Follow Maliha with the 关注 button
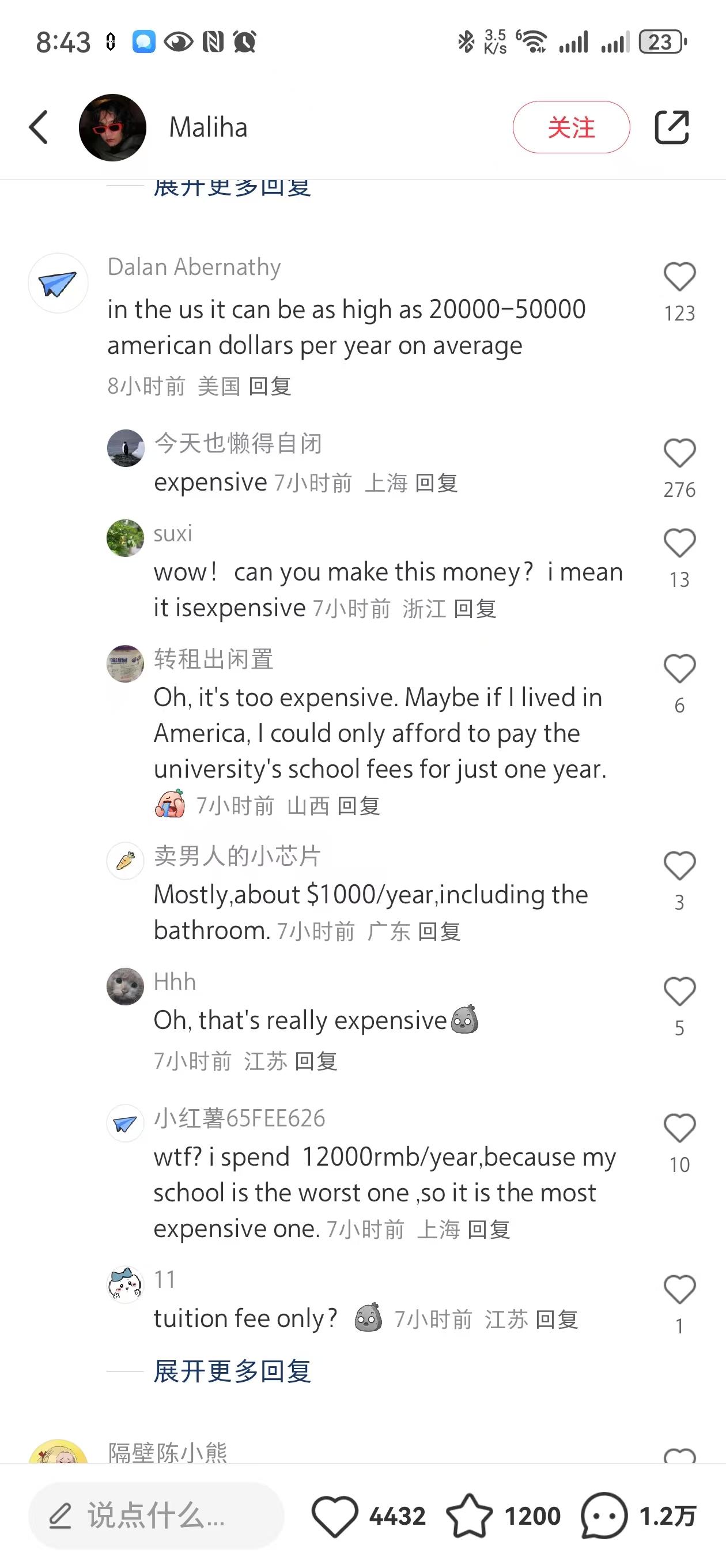Image resolution: width=726 pixels, height=1568 pixels. [x=570, y=127]
